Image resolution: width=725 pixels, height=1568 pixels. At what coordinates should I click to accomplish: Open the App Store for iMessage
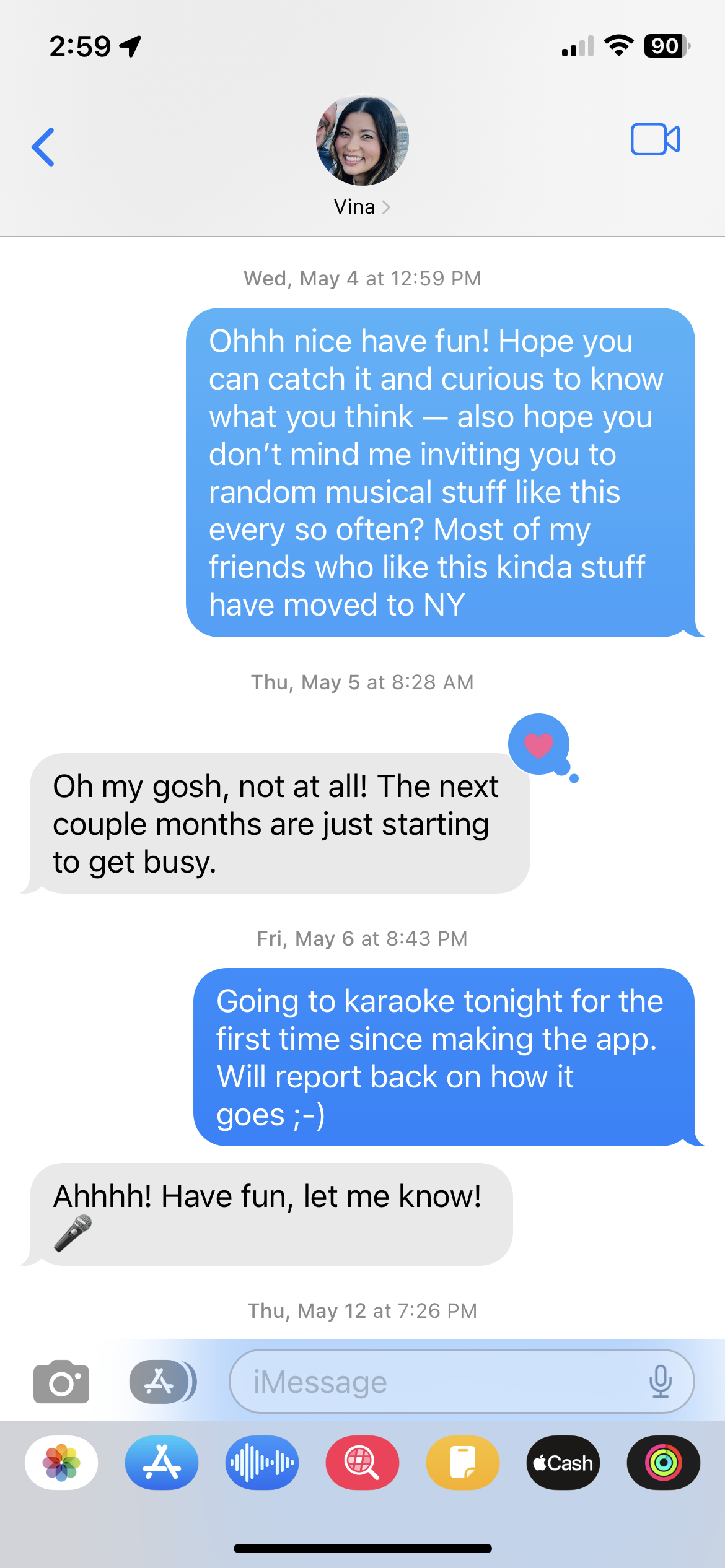162,1463
